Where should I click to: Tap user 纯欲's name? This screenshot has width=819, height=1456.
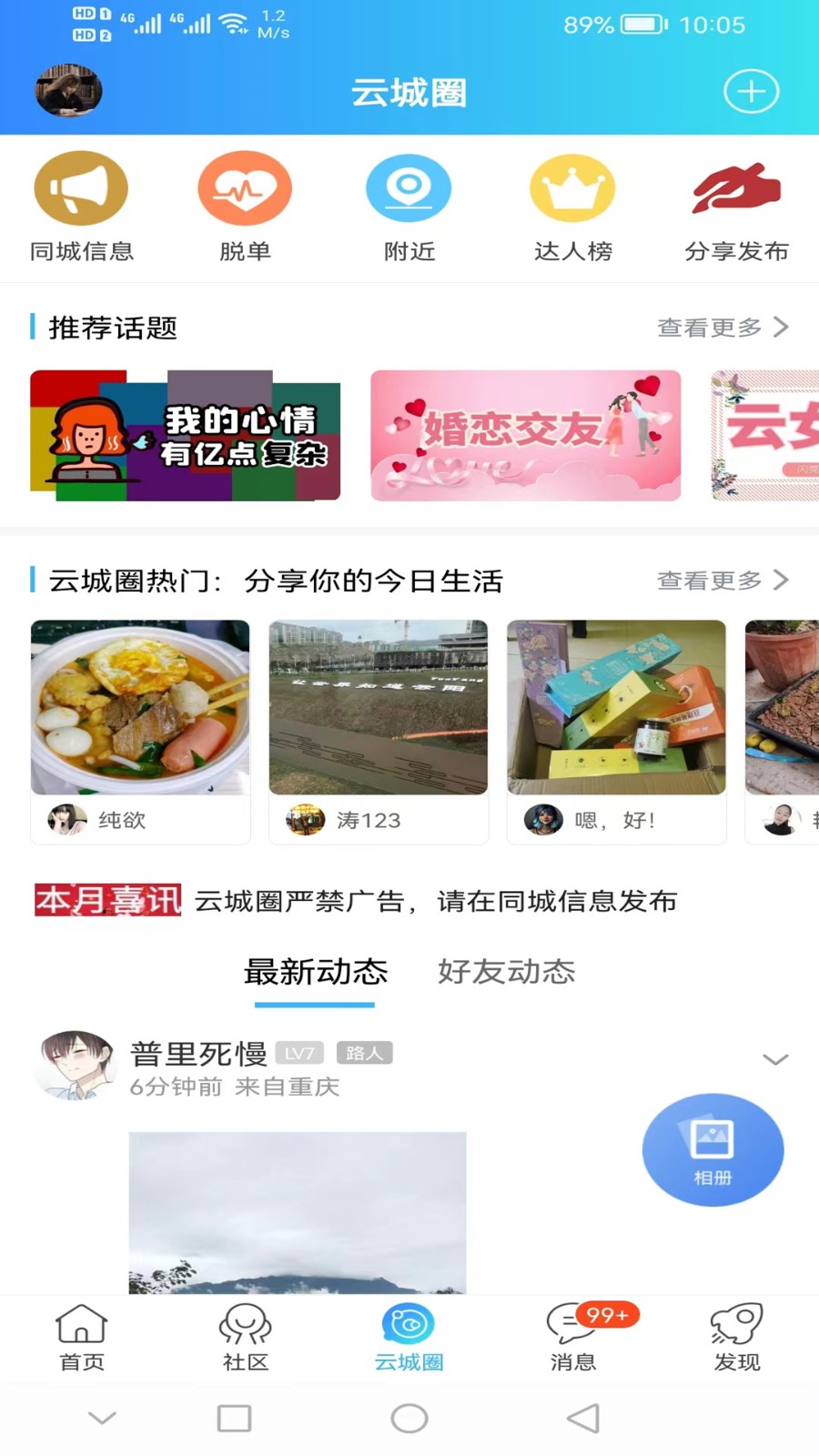click(x=123, y=819)
